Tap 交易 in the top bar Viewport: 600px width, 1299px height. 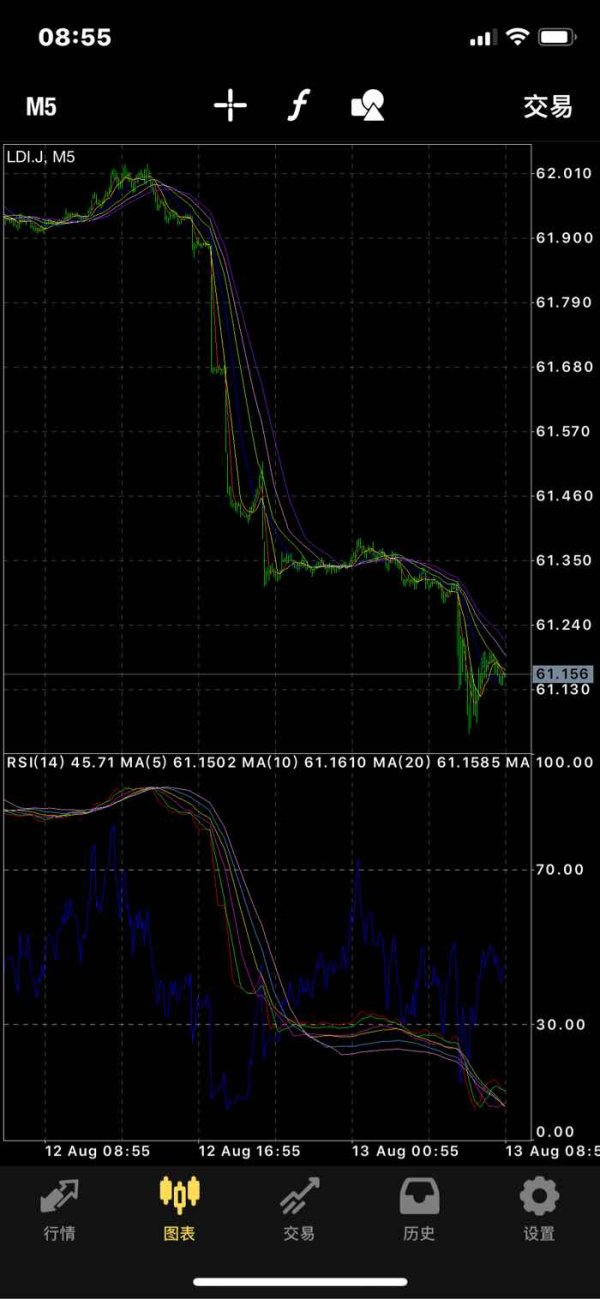pos(548,107)
